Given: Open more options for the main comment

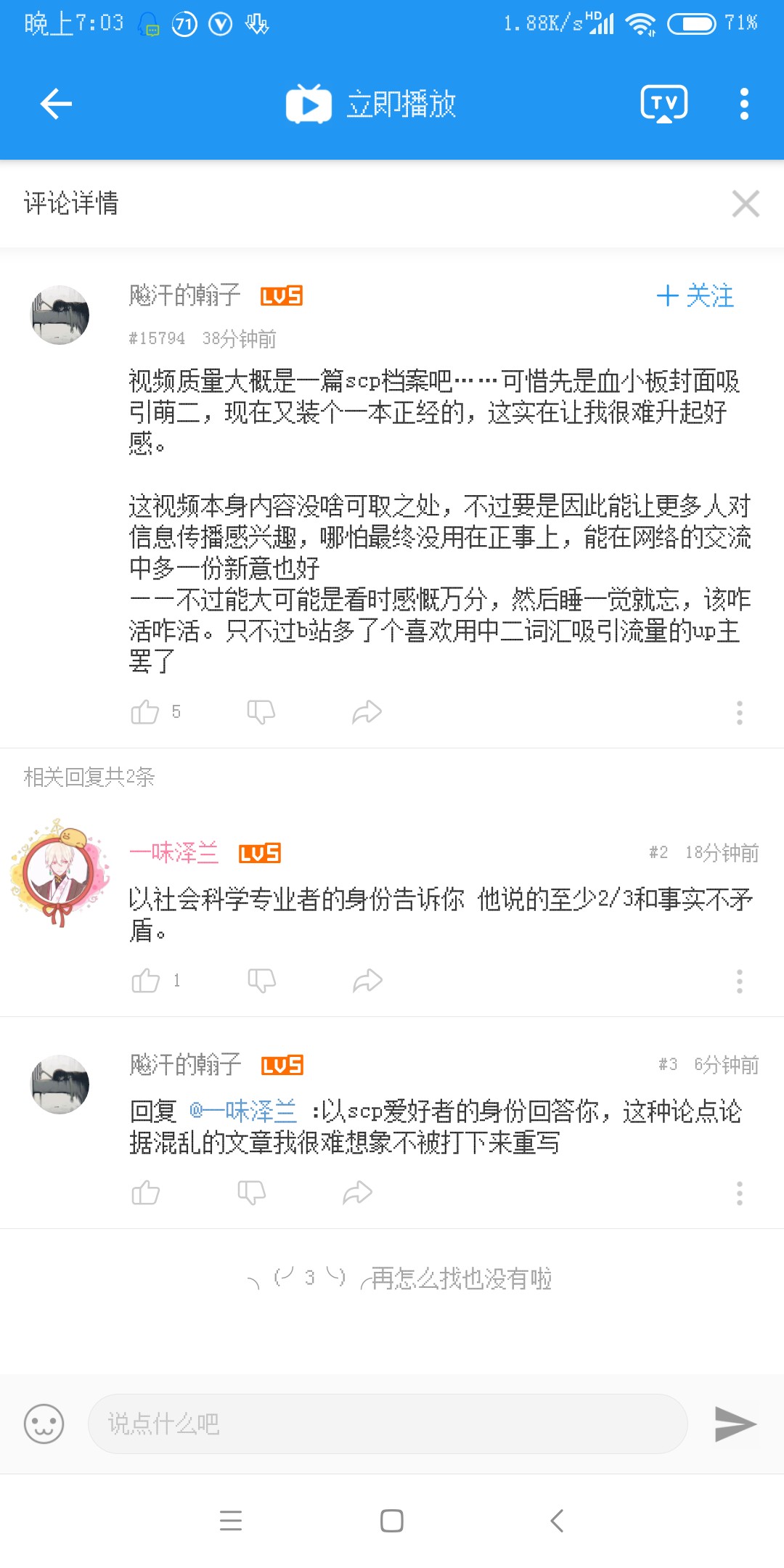Looking at the screenshot, I should coord(740,712).
